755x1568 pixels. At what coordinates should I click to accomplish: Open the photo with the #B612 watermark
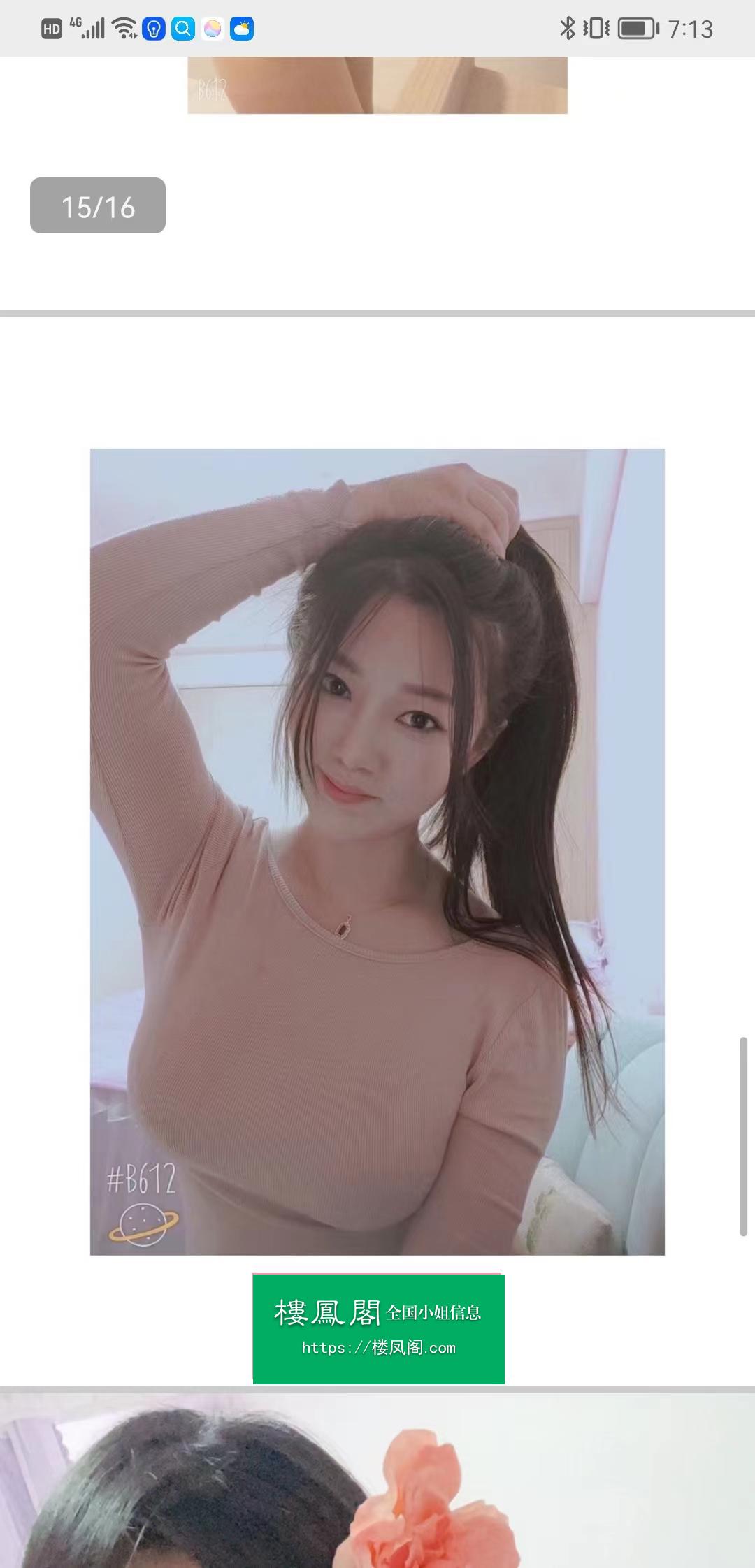(377, 852)
